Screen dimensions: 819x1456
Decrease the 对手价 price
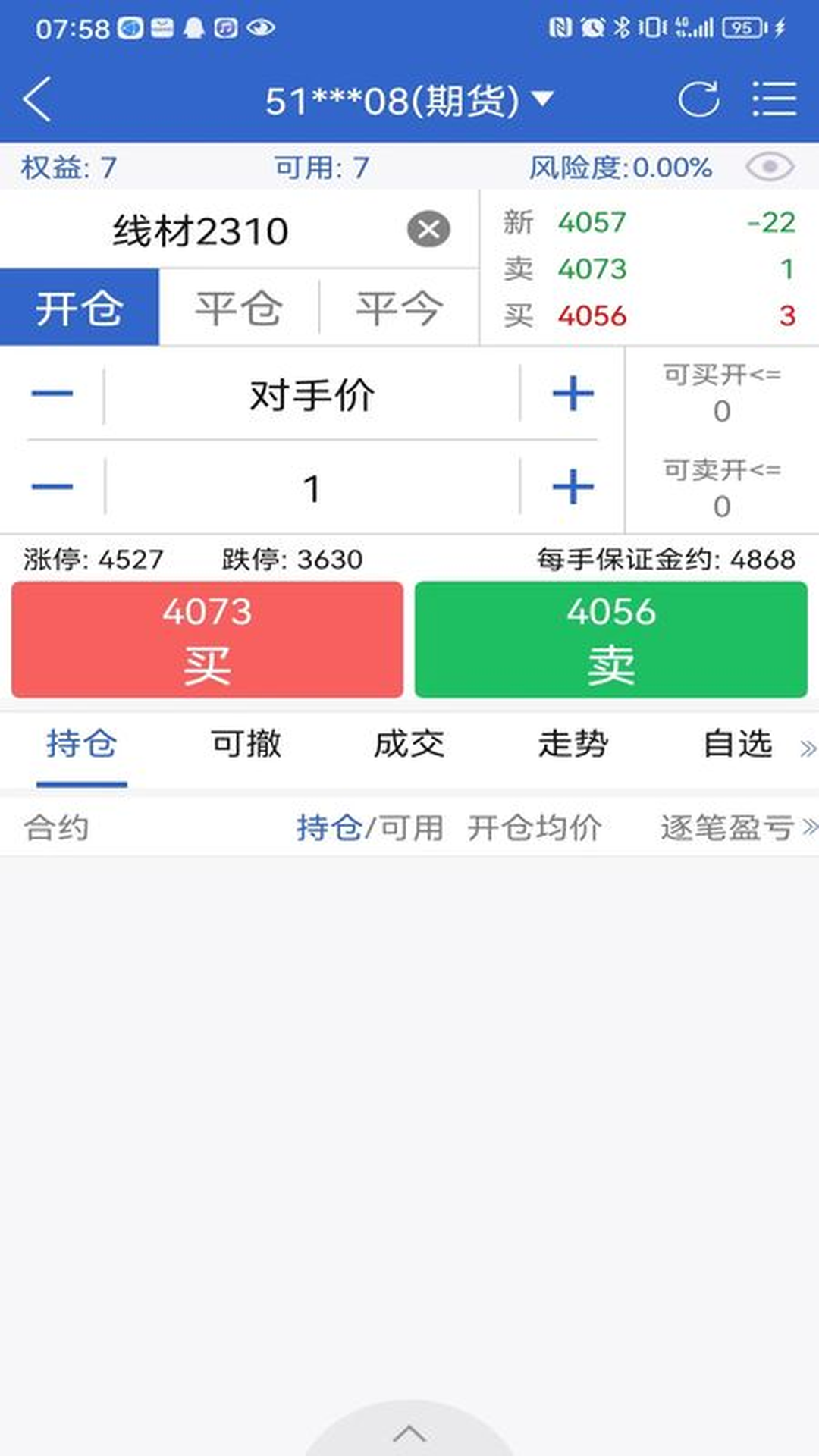coord(52,394)
